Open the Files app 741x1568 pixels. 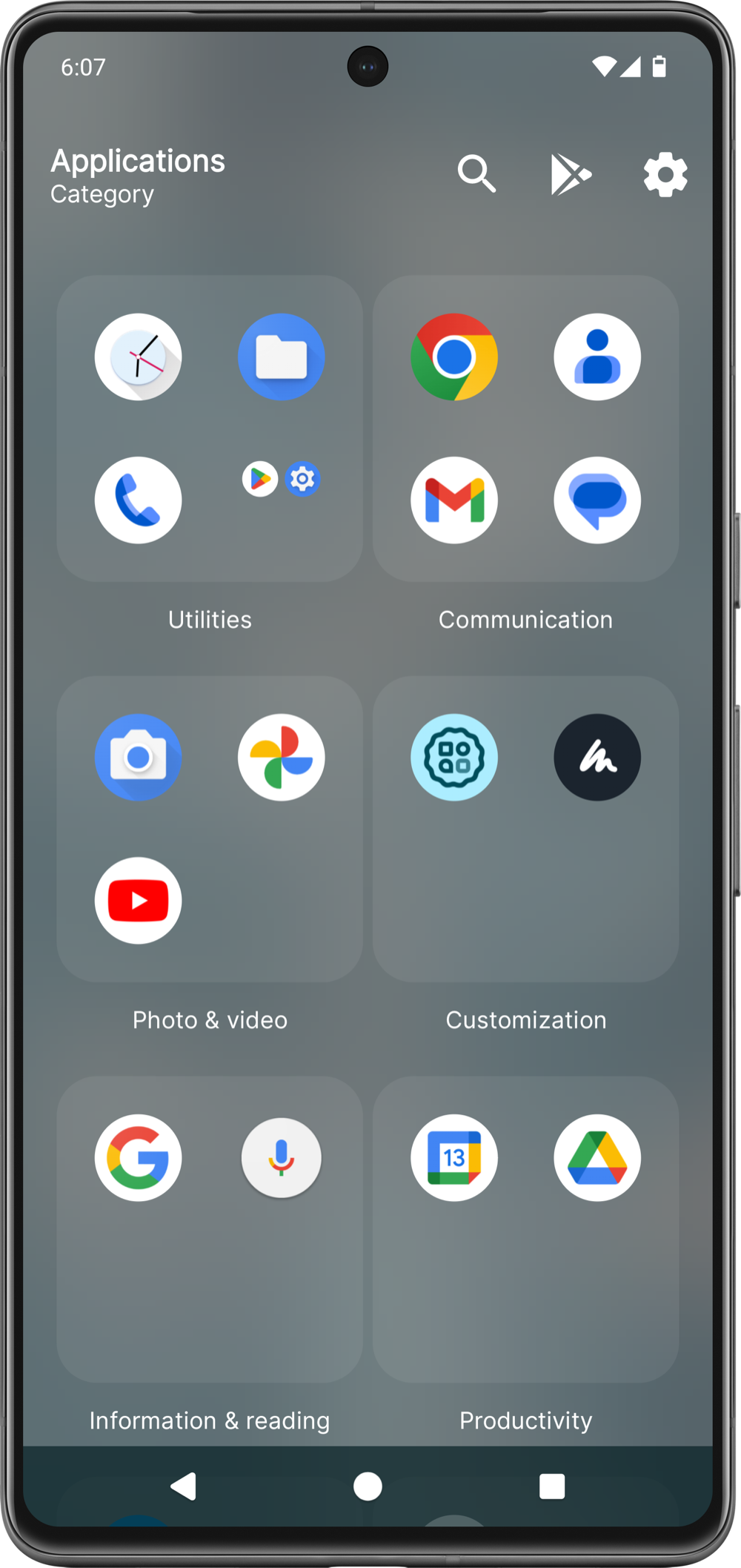click(282, 357)
